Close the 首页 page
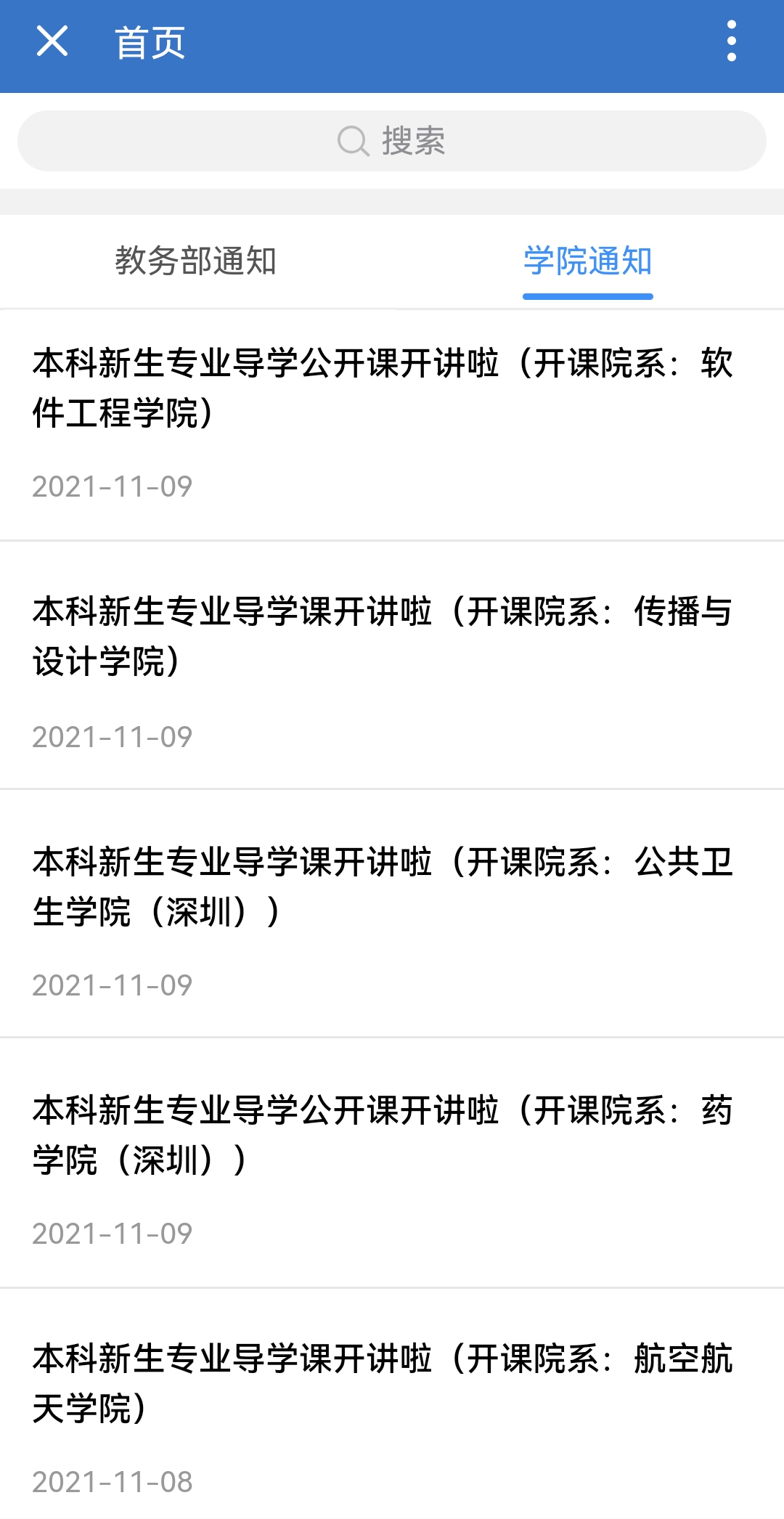This screenshot has width=784, height=1519. (52, 41)
